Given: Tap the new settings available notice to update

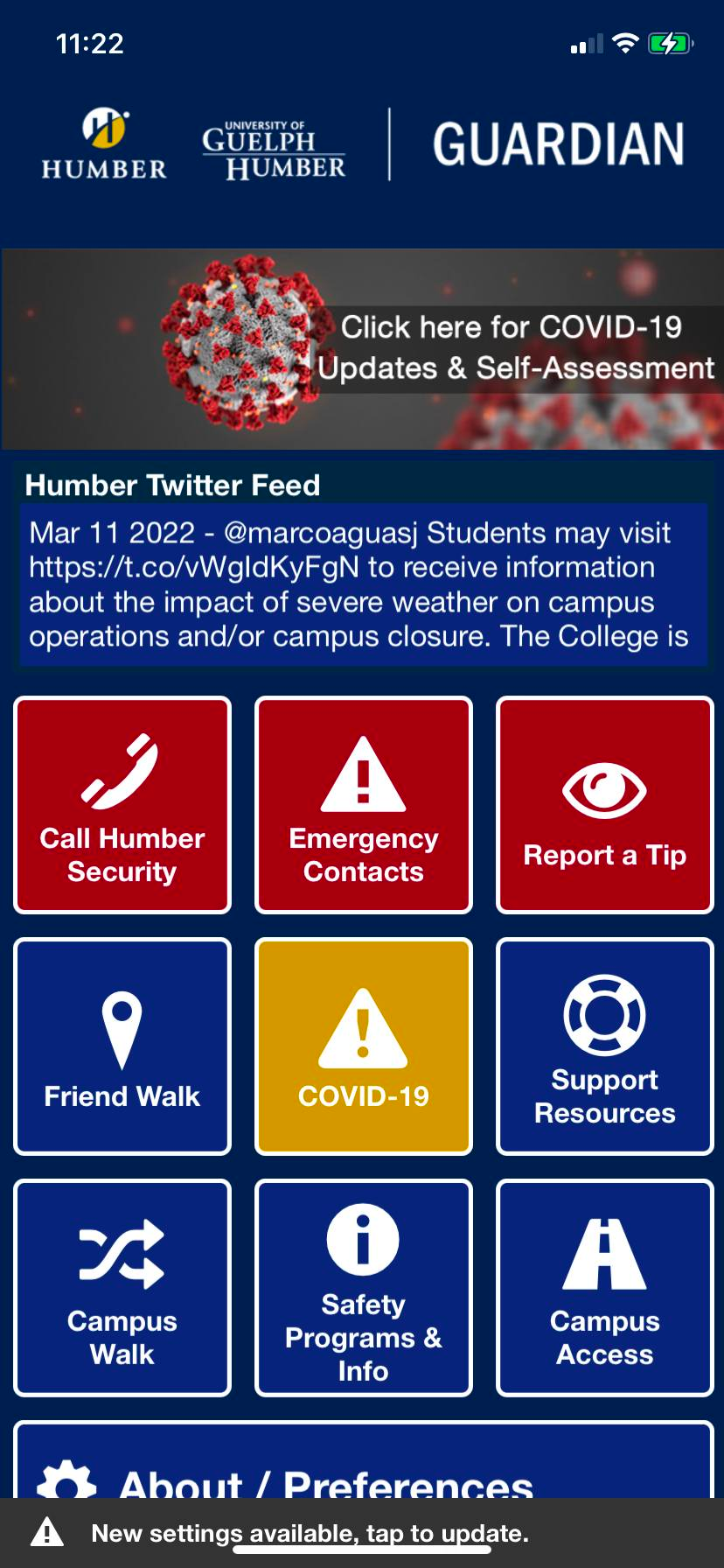Looking at the screenshot, I should coord(310,1533).
